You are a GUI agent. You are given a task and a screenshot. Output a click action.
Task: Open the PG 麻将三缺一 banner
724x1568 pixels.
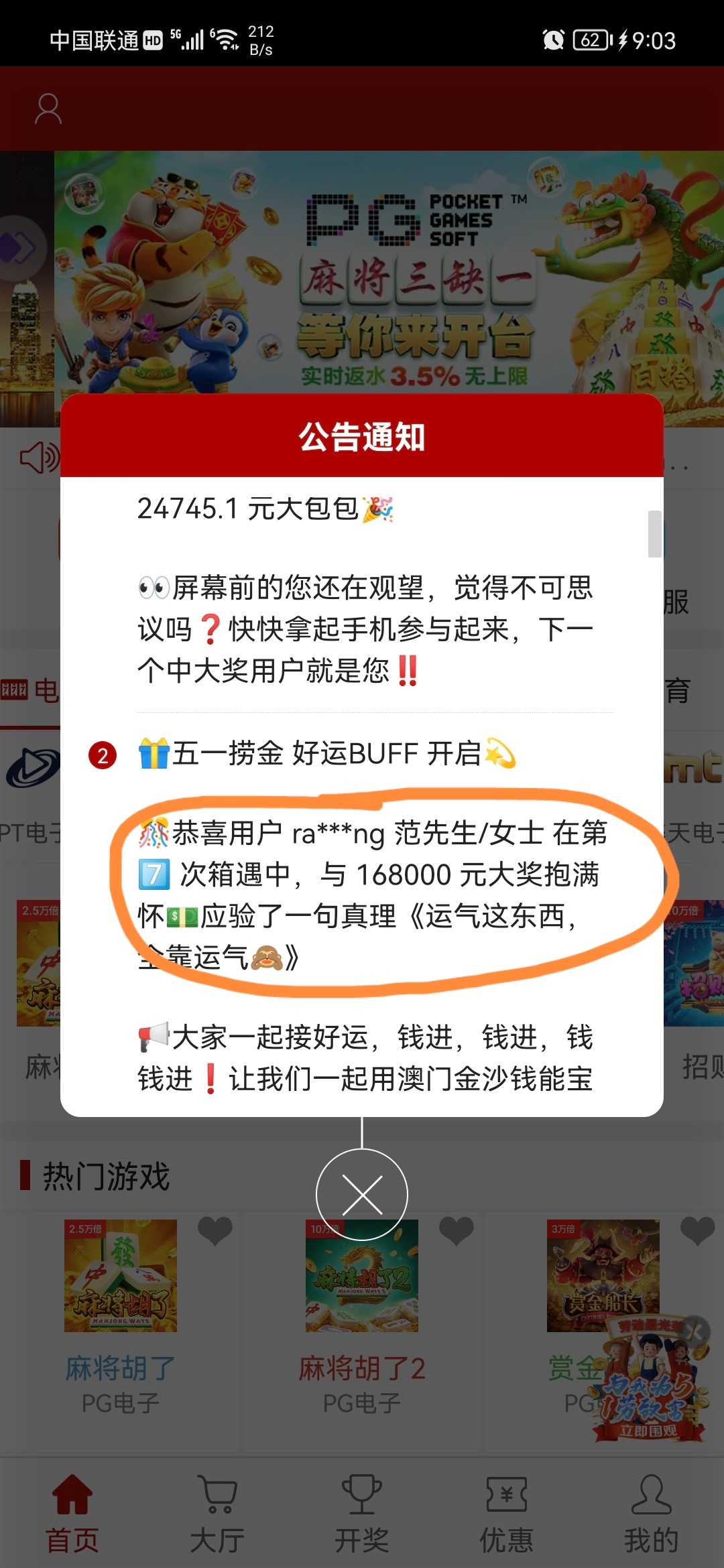tap(389, 281)
